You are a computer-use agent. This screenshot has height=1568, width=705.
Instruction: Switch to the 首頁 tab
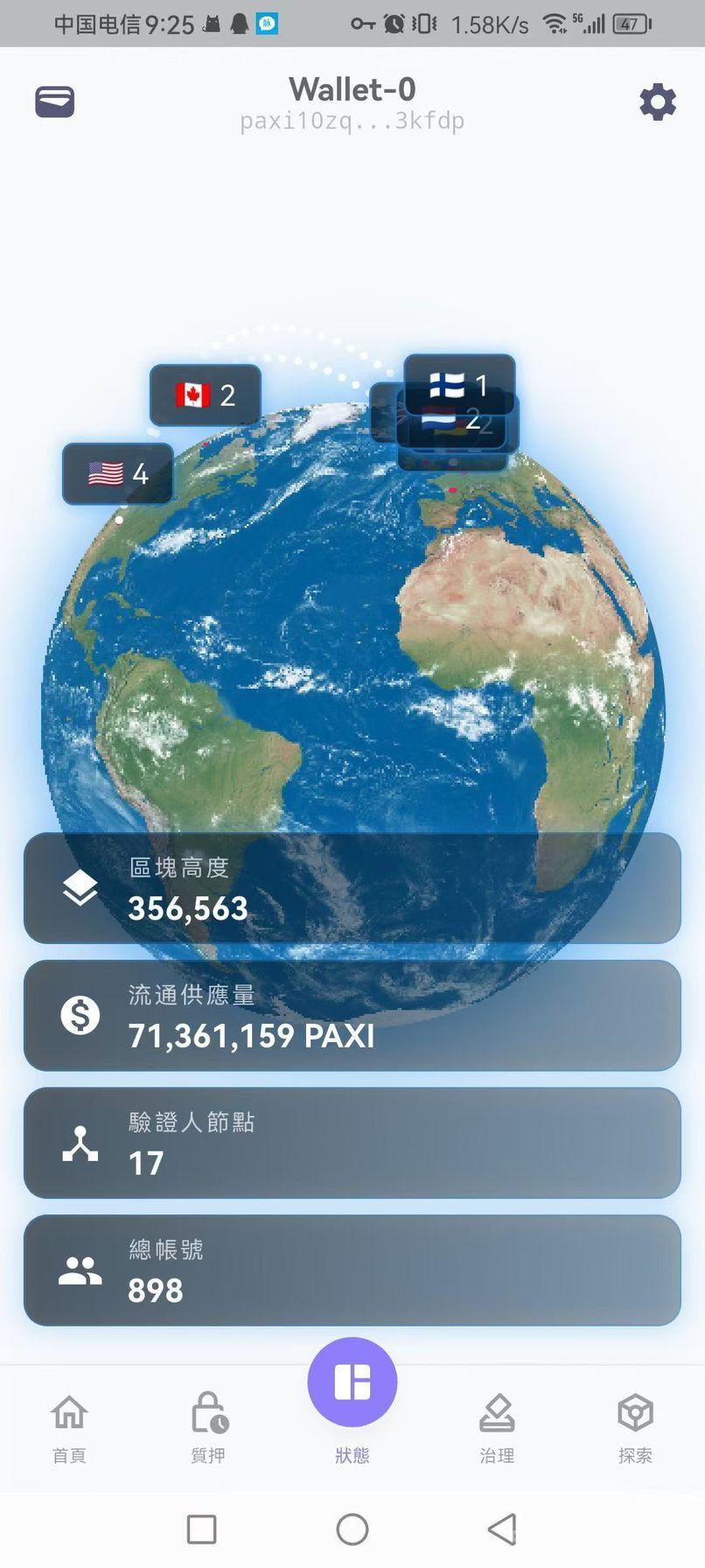pyautogui.click(x=69, y=1429)
